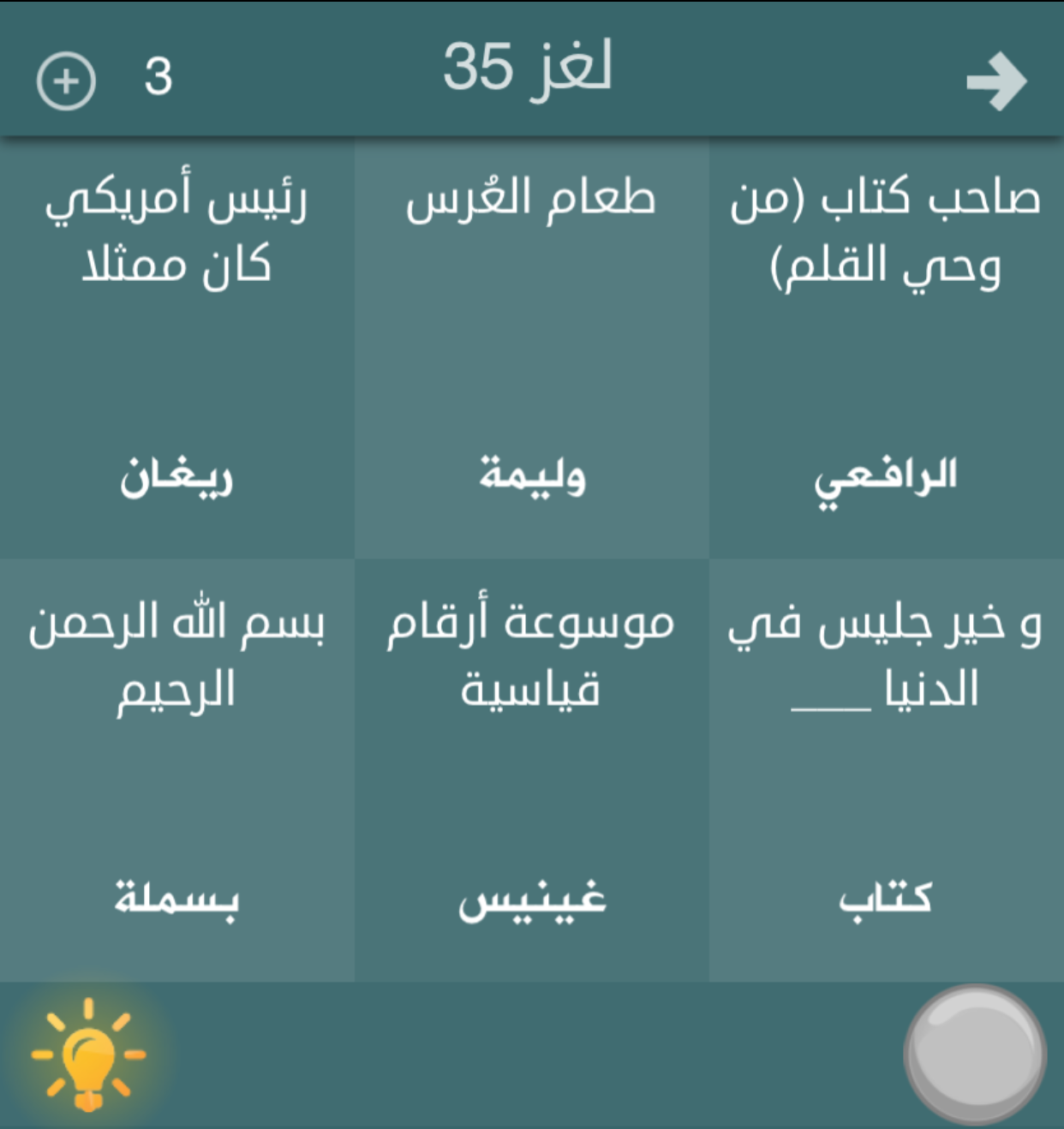Open the وليمة clue tile
This screenshot has width=1064, height=1129.
point(531,347)
